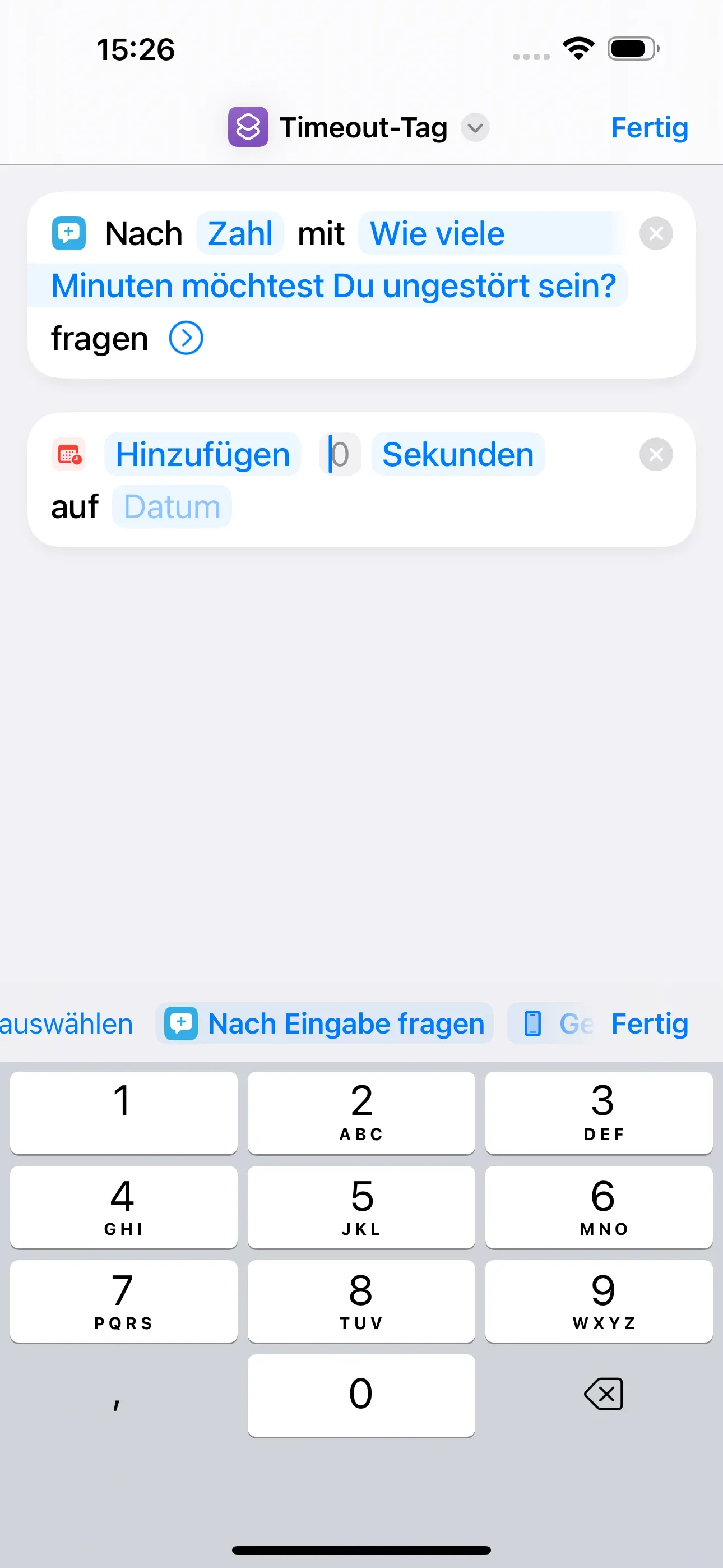Change the Hinzufügen operation
Image resolution: width=723 pixels, height=1568 pixels.
(203, 455)
